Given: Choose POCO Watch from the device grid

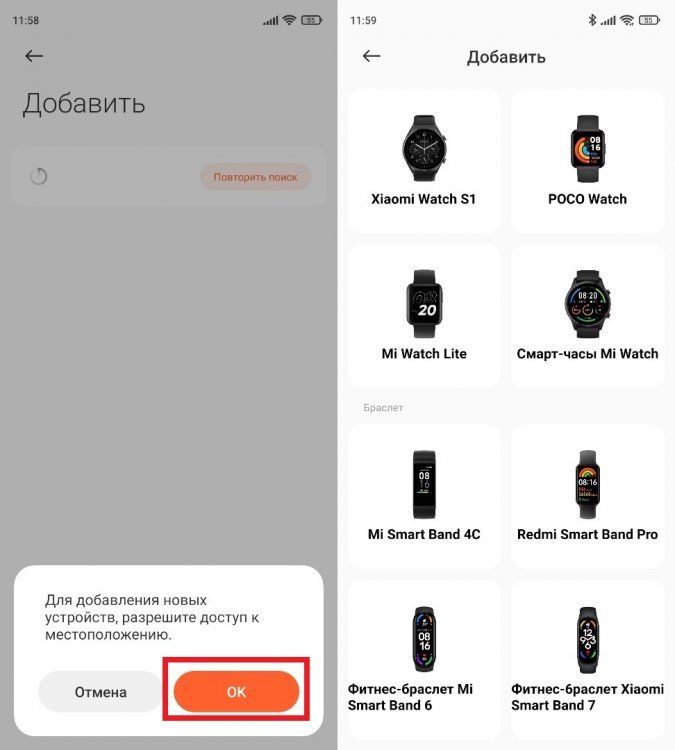Looking at the screenshot, I should tap(587, 161).
